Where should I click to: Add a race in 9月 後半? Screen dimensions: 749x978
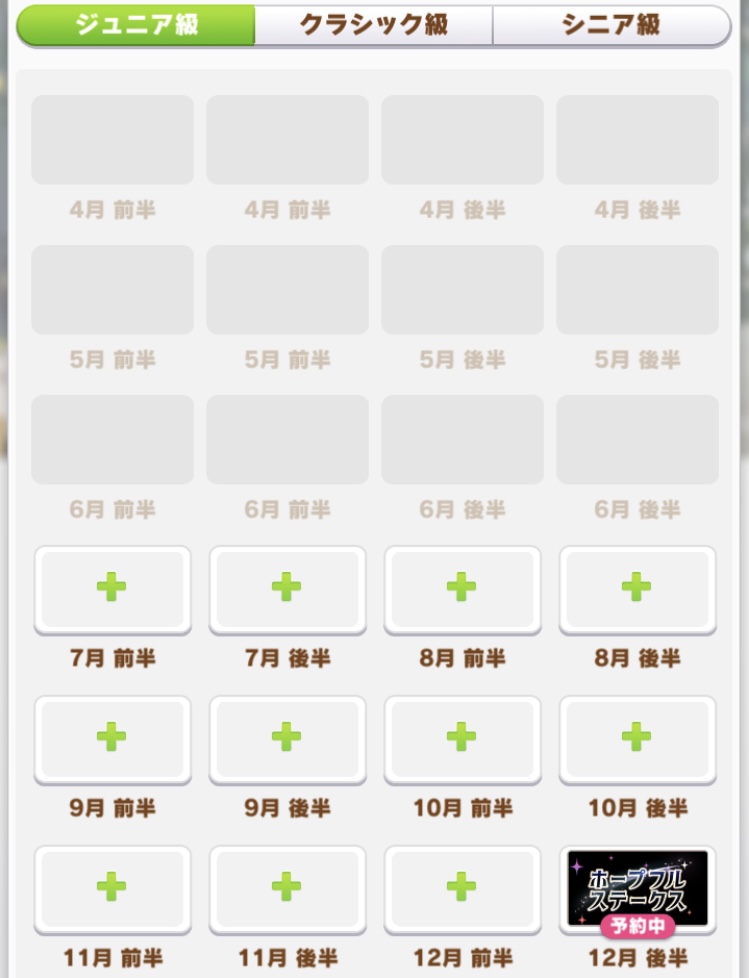287,740
